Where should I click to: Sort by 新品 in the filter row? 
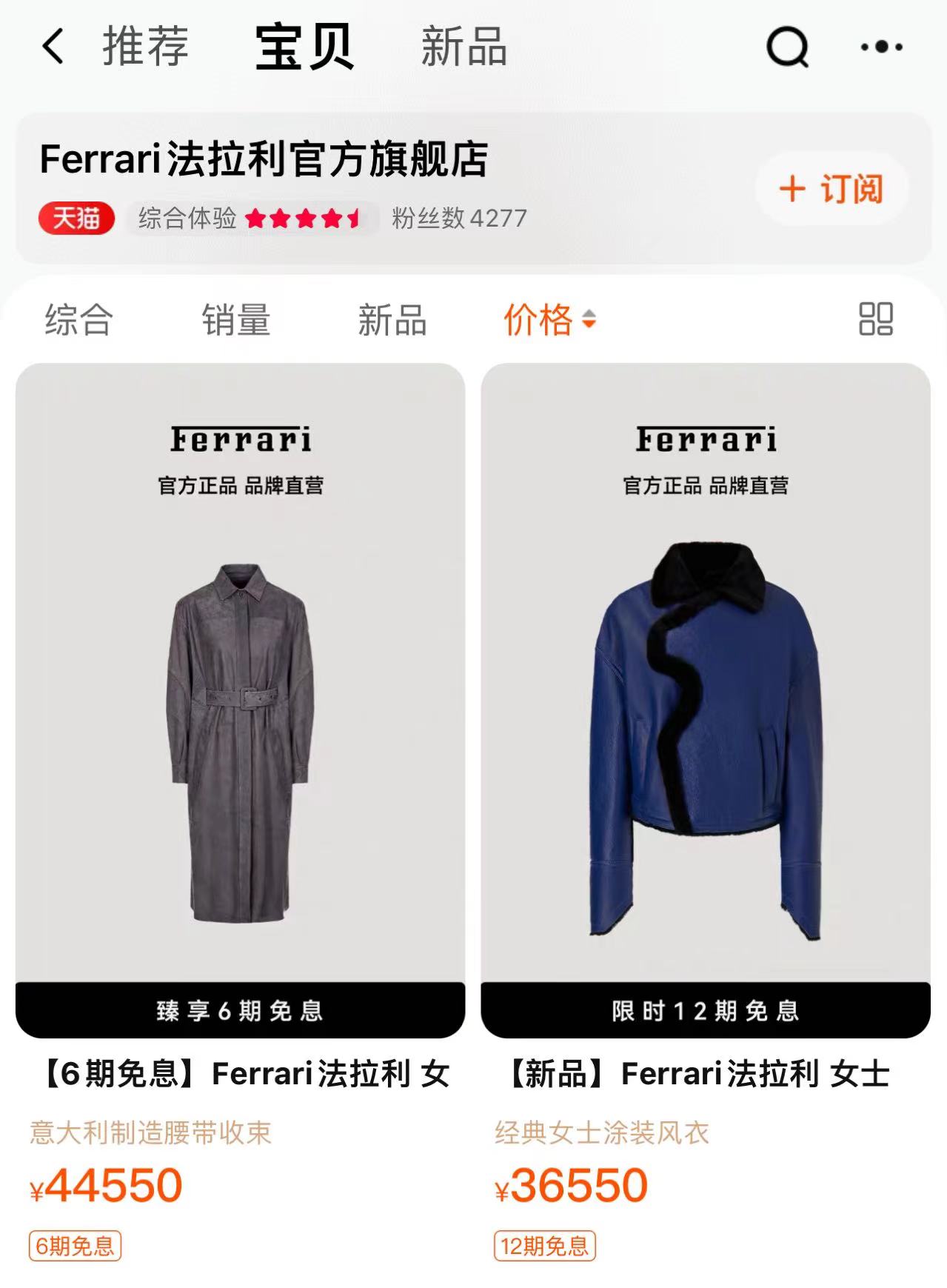392,320
